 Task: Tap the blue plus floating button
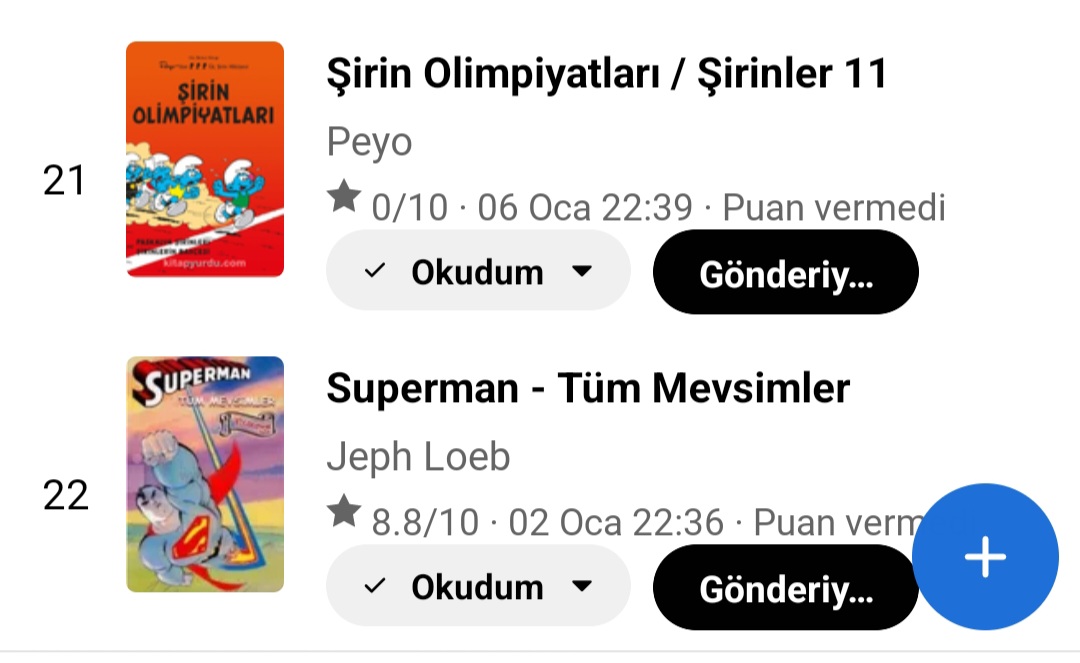click(x=985, y=557)
